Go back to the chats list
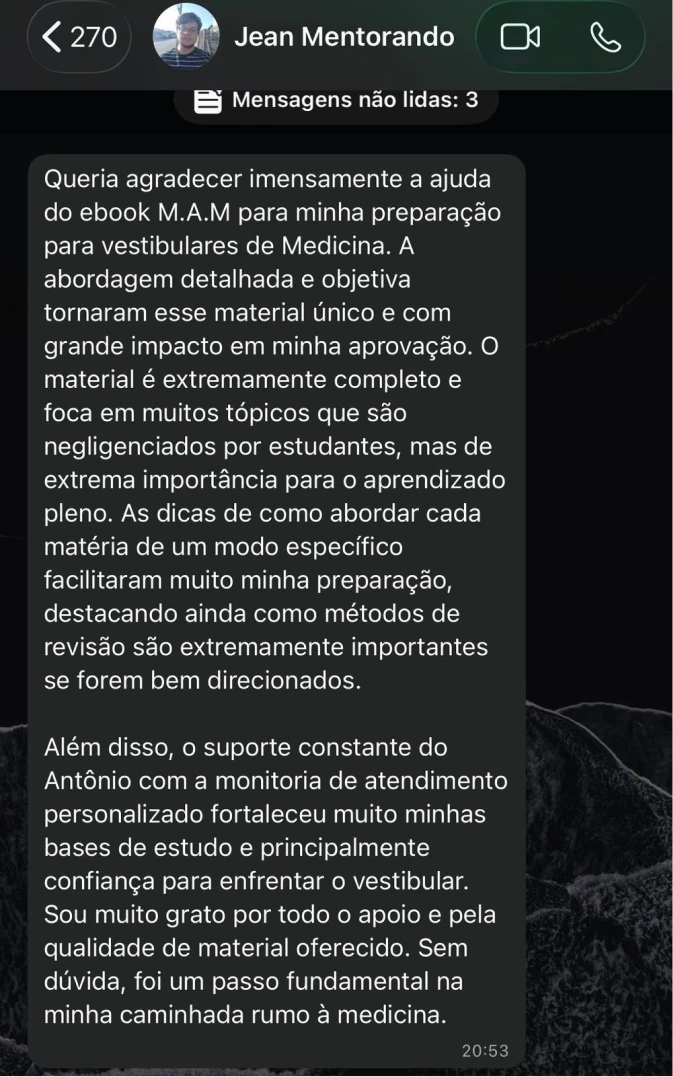 pyautogui.click(x=78, y=38)
